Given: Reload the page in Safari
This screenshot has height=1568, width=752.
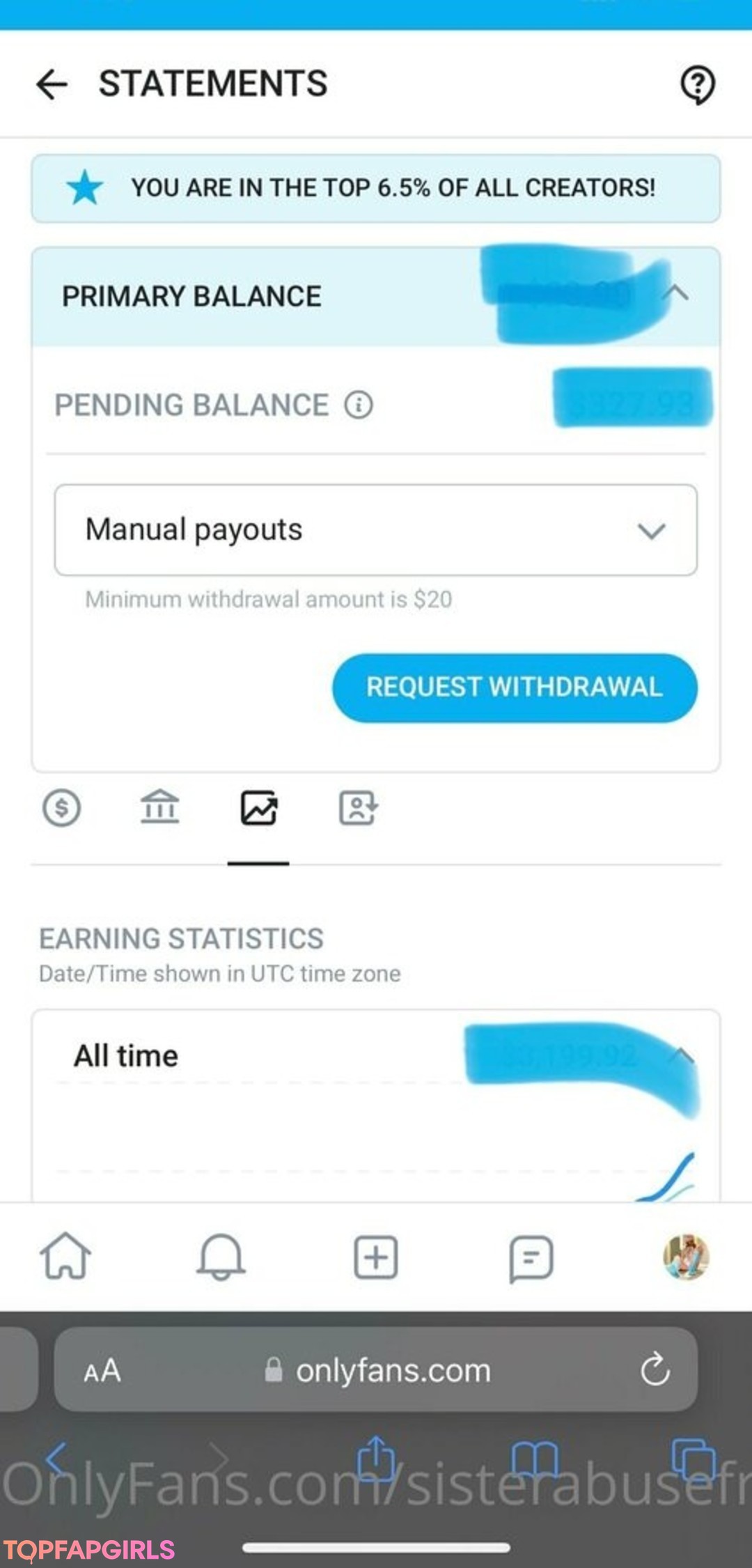Looking at the screenshot, I should pos(655,1369).
